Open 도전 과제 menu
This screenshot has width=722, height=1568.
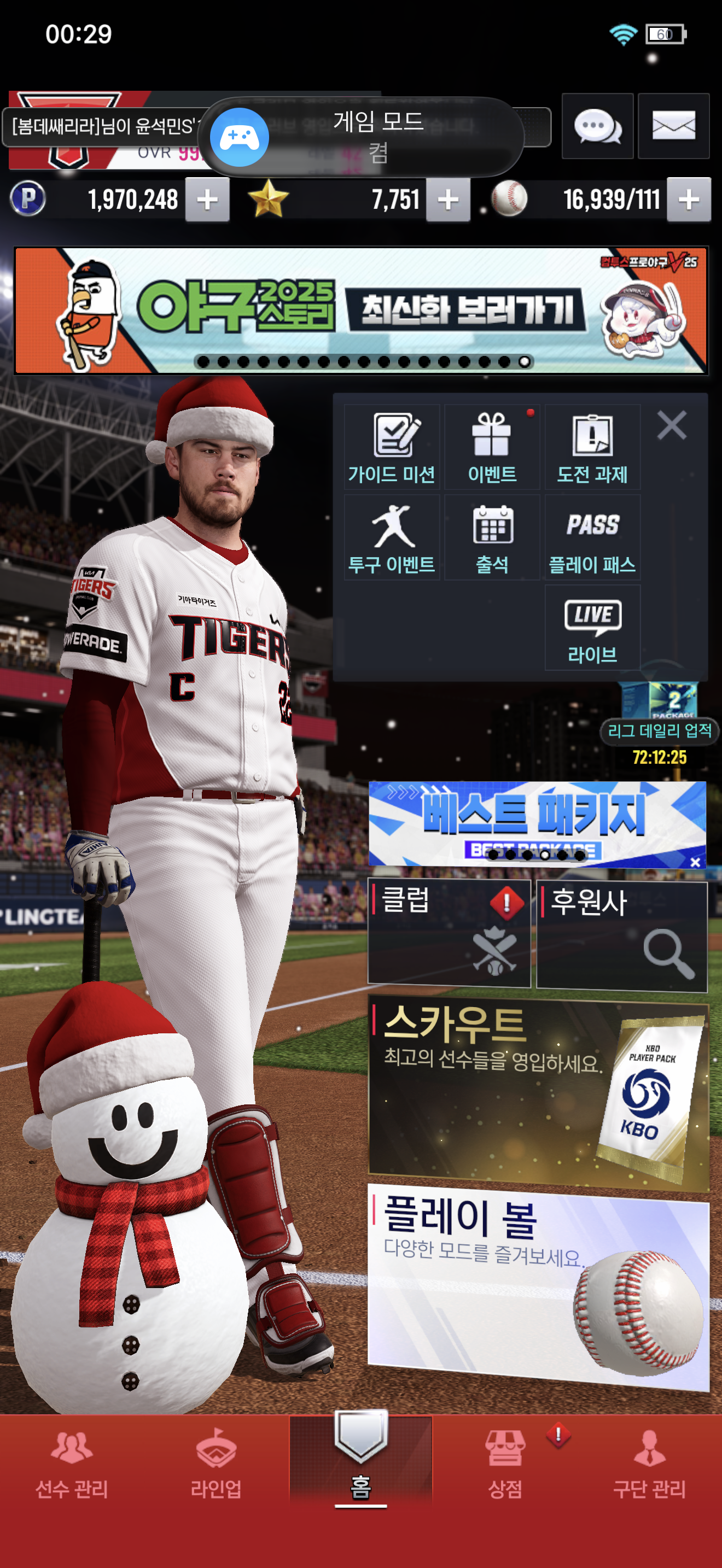tap(592, 447)
